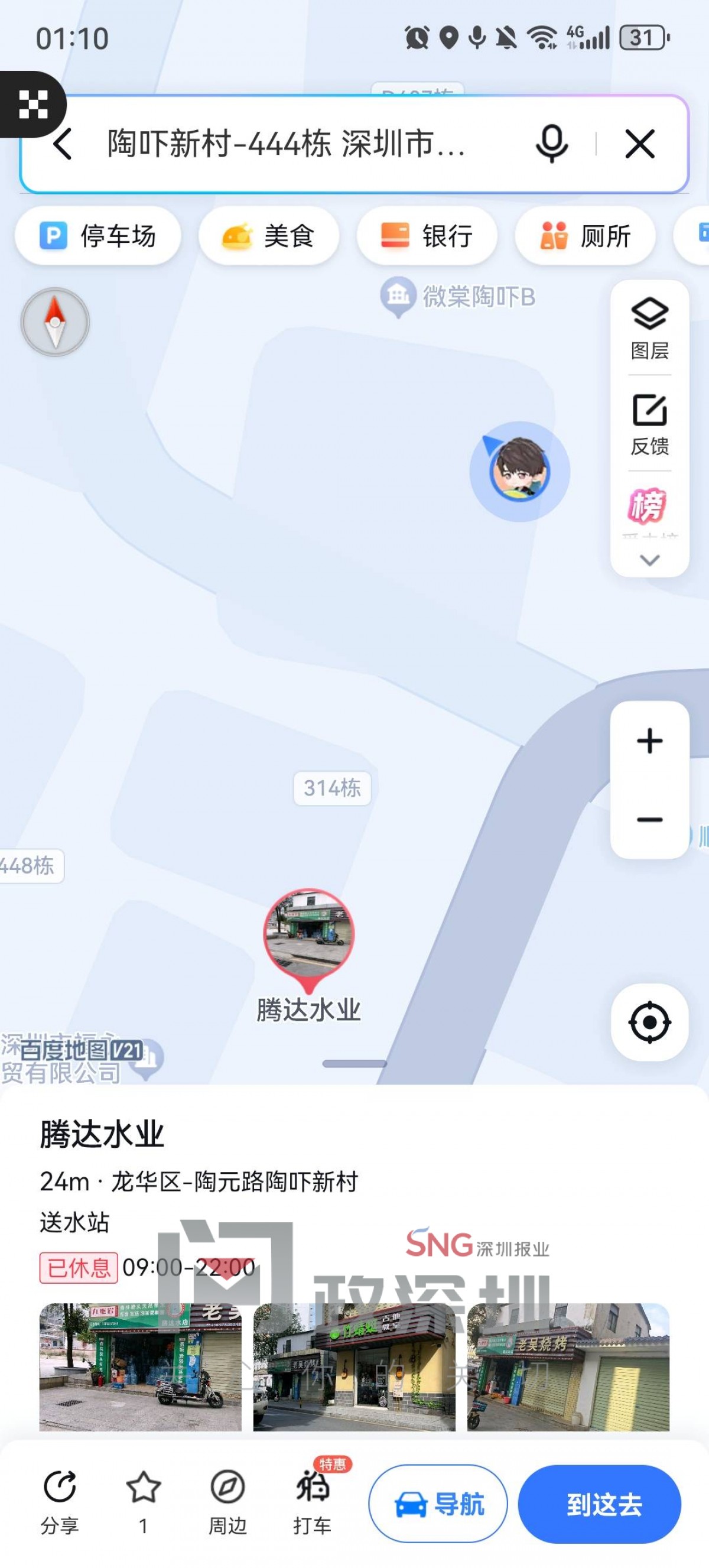Clear the search with the X
Image resolution: width=709 pixels, height=1568 pixels.
640,144
